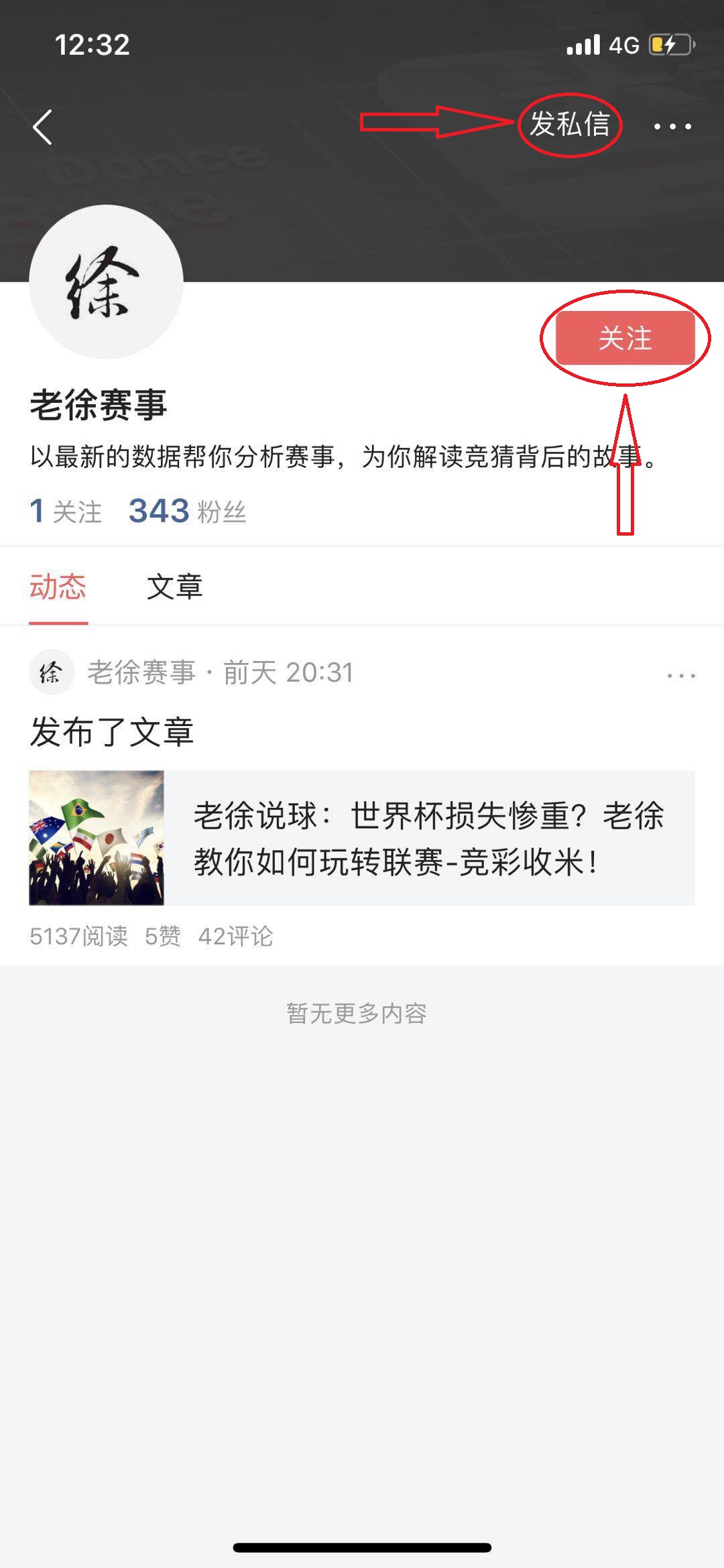
Task: Tap the small avatar next to the post
Action: coord(54,674)
